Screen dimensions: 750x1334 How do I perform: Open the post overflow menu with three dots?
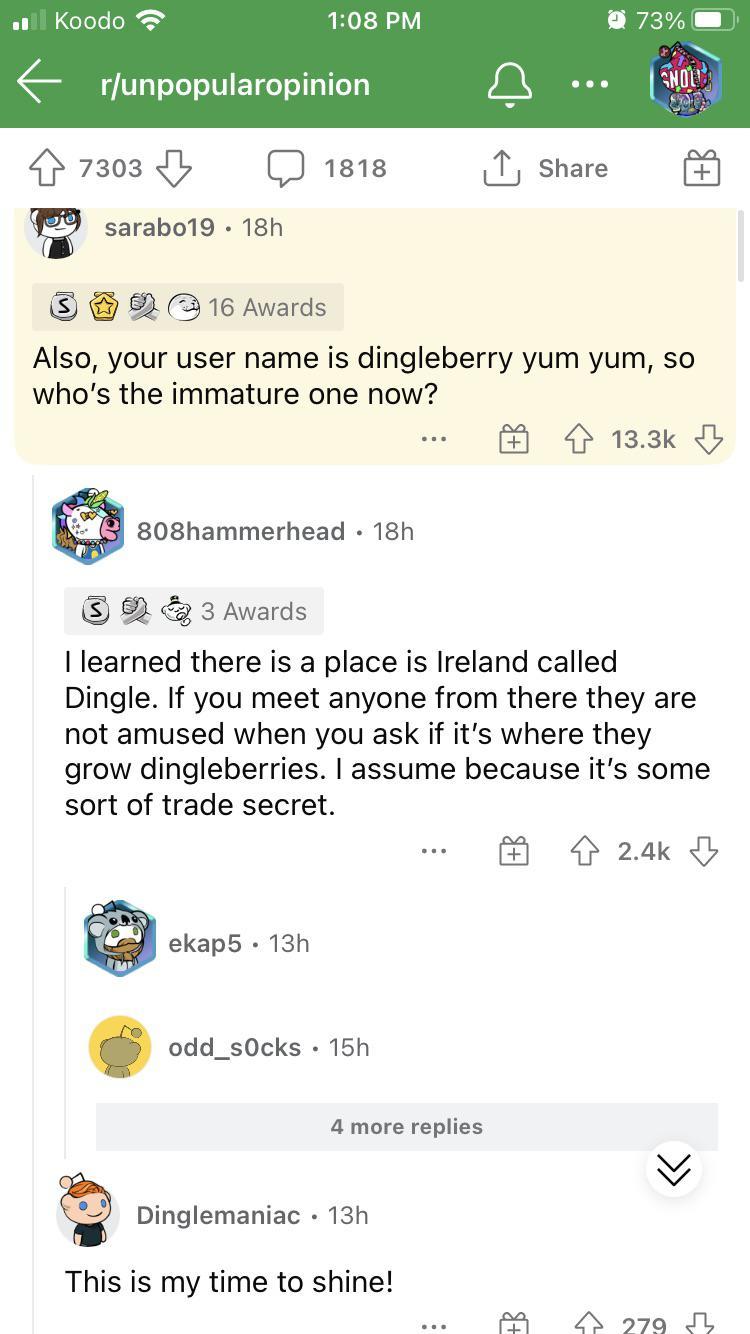[x=589, y=84]
